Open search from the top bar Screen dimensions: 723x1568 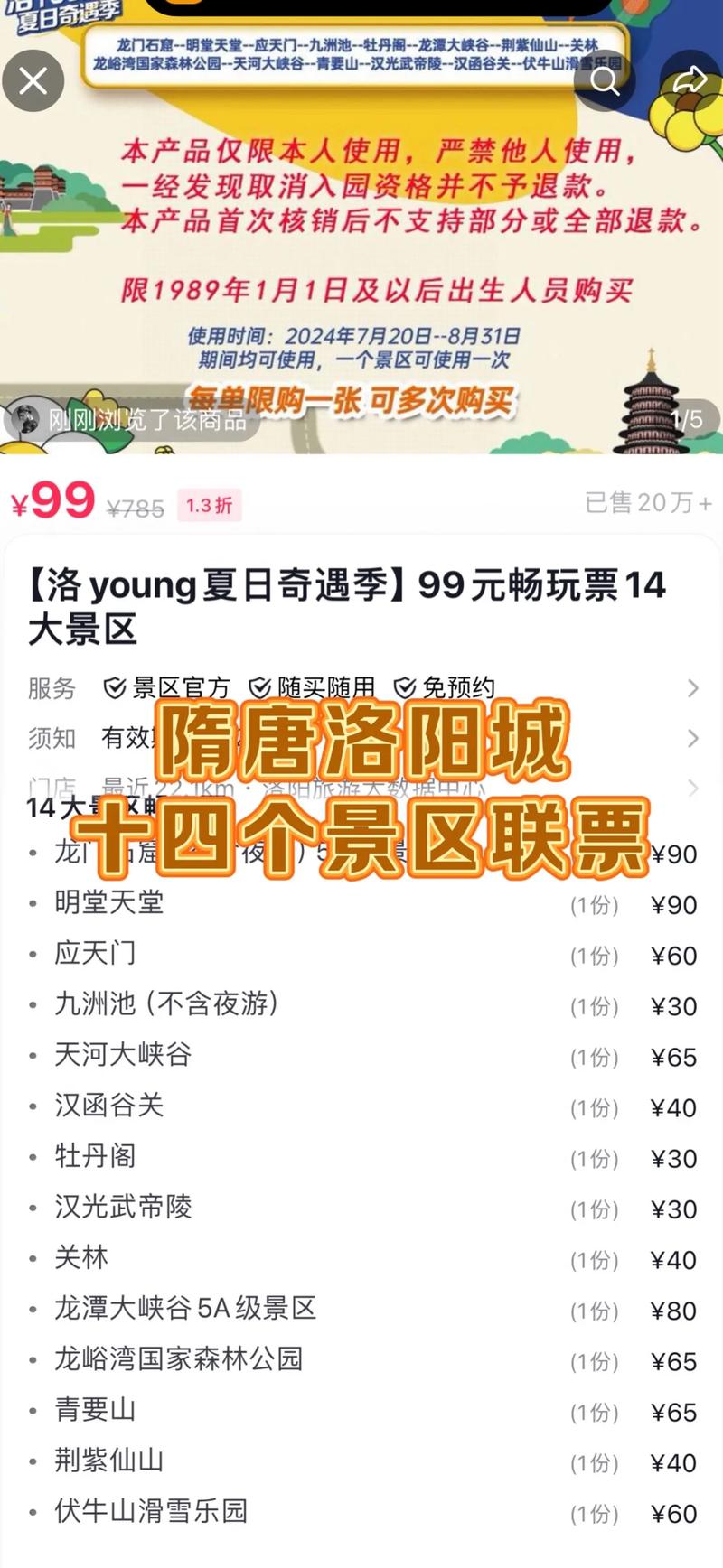(x=604, y=81)
